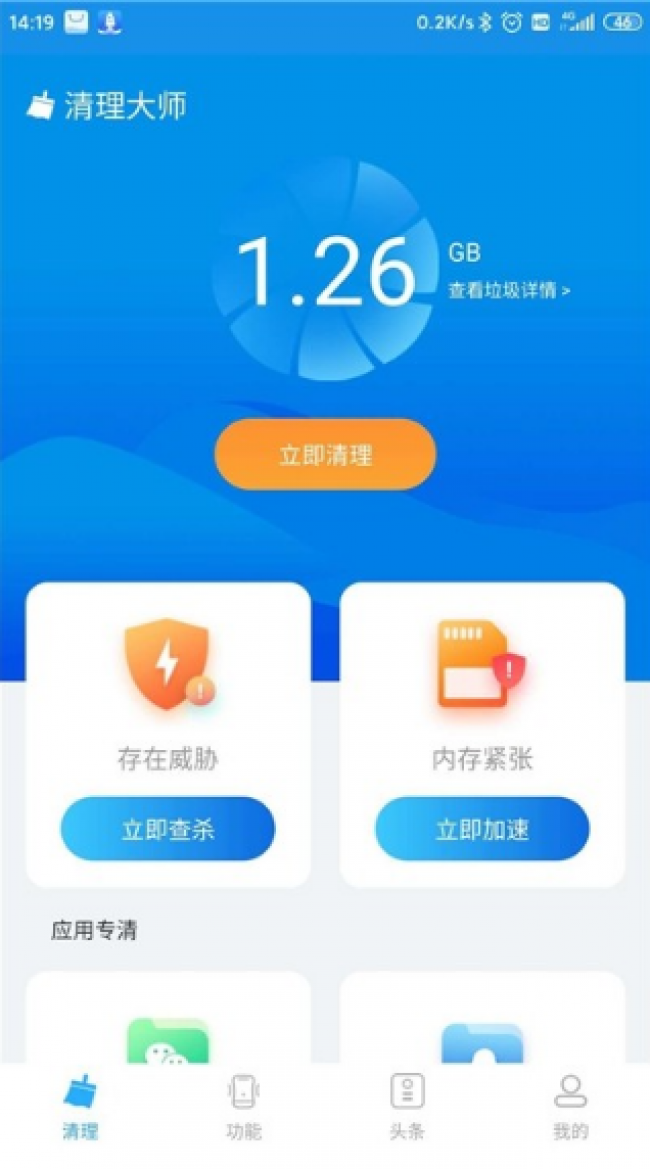Image resolution: width=650 pixels, height=1169 pixels.
Task: Open the 我的 profile tab
Action: pyautogui.click(x=570, y=1108)
